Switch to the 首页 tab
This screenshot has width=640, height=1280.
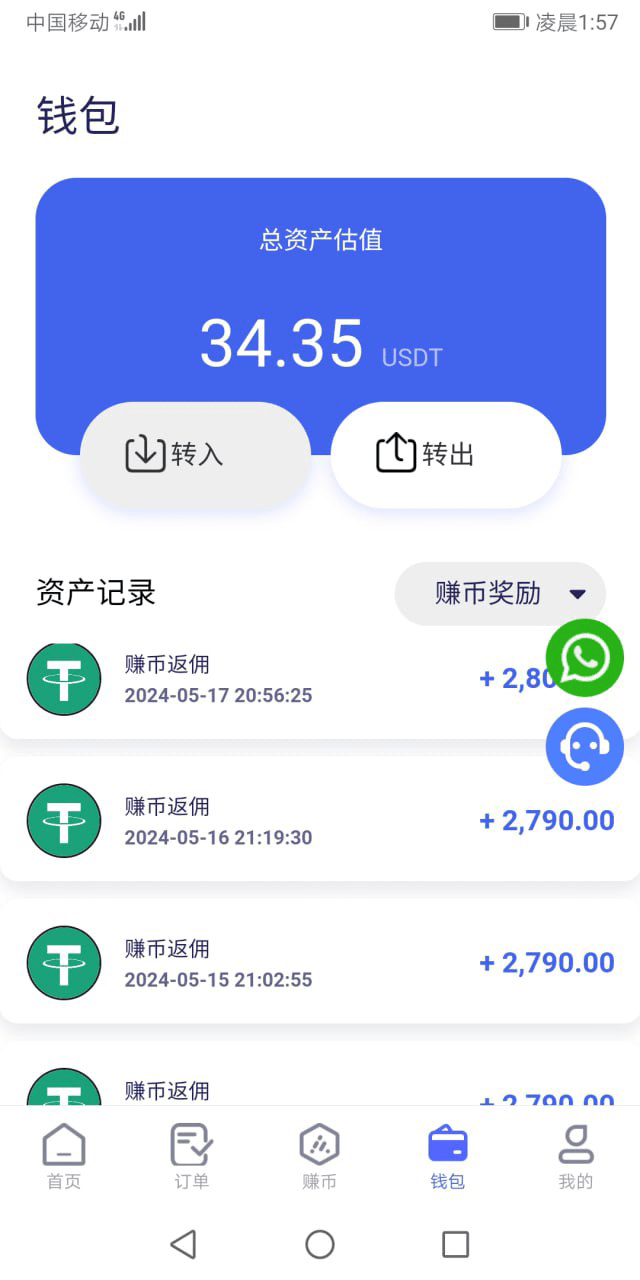pos(64,1157)
